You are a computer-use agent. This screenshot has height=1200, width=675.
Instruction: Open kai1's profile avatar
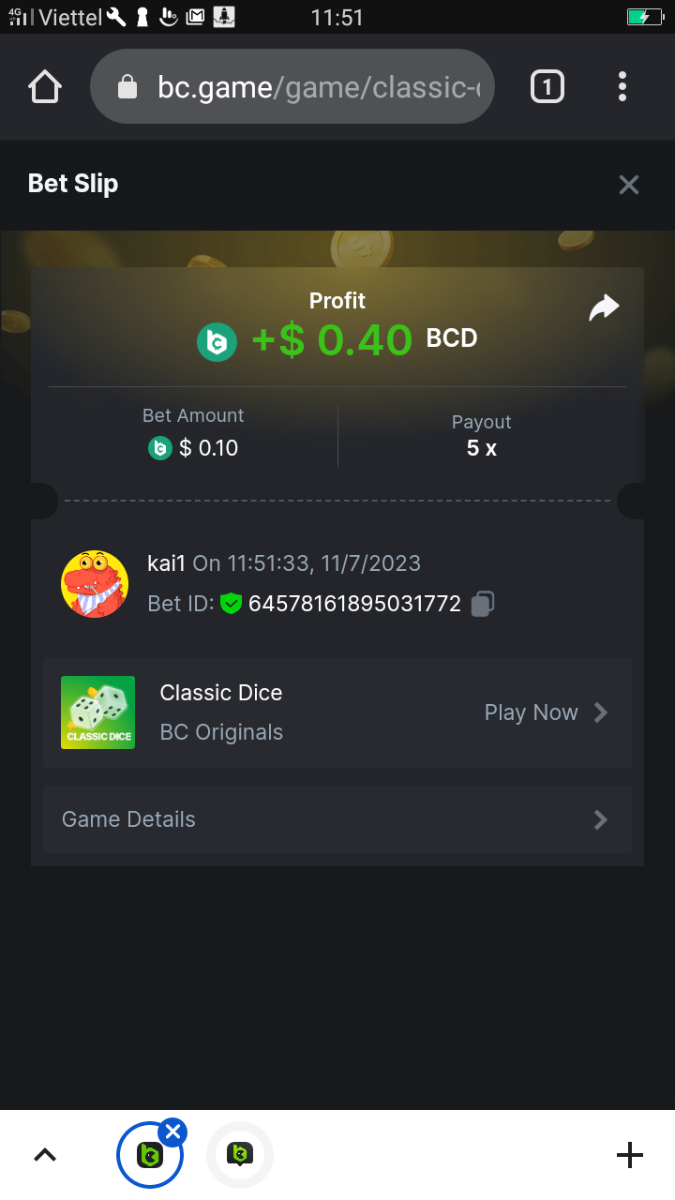[95, 584]
